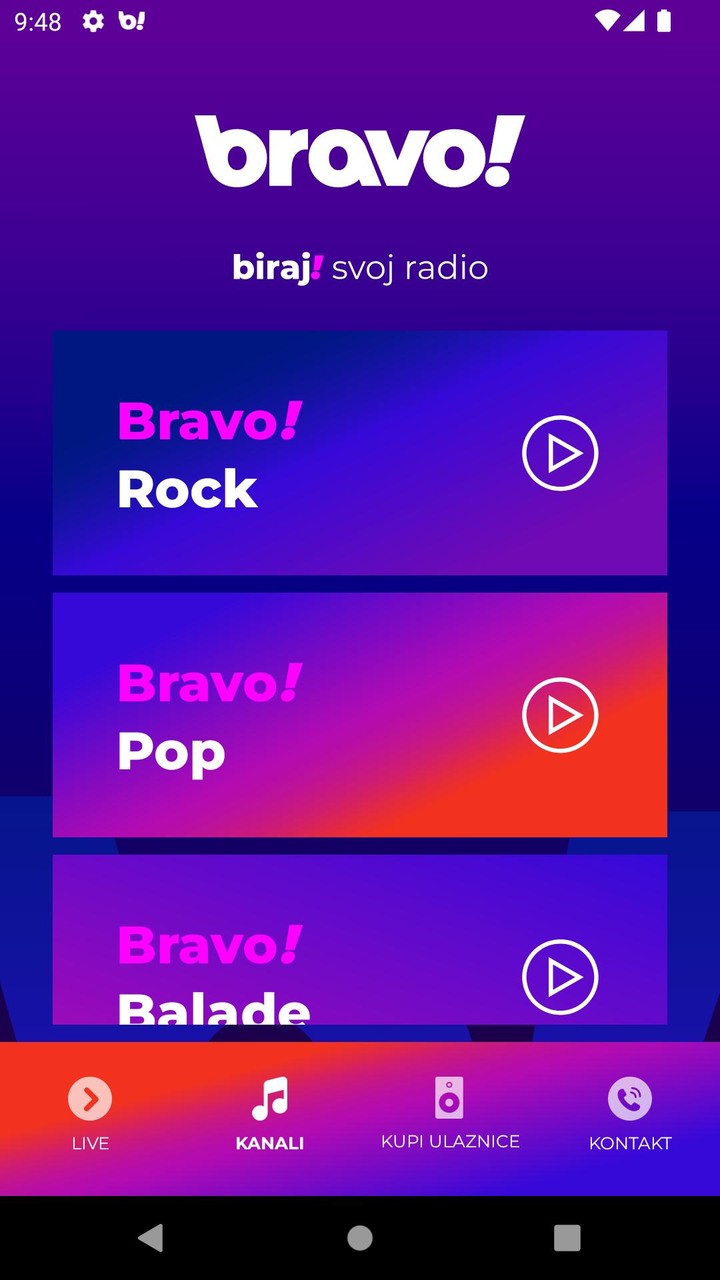This screenshot has height=1280, width=720.
Task: Open recent apps with the square button
Action: pos(566,1238)
